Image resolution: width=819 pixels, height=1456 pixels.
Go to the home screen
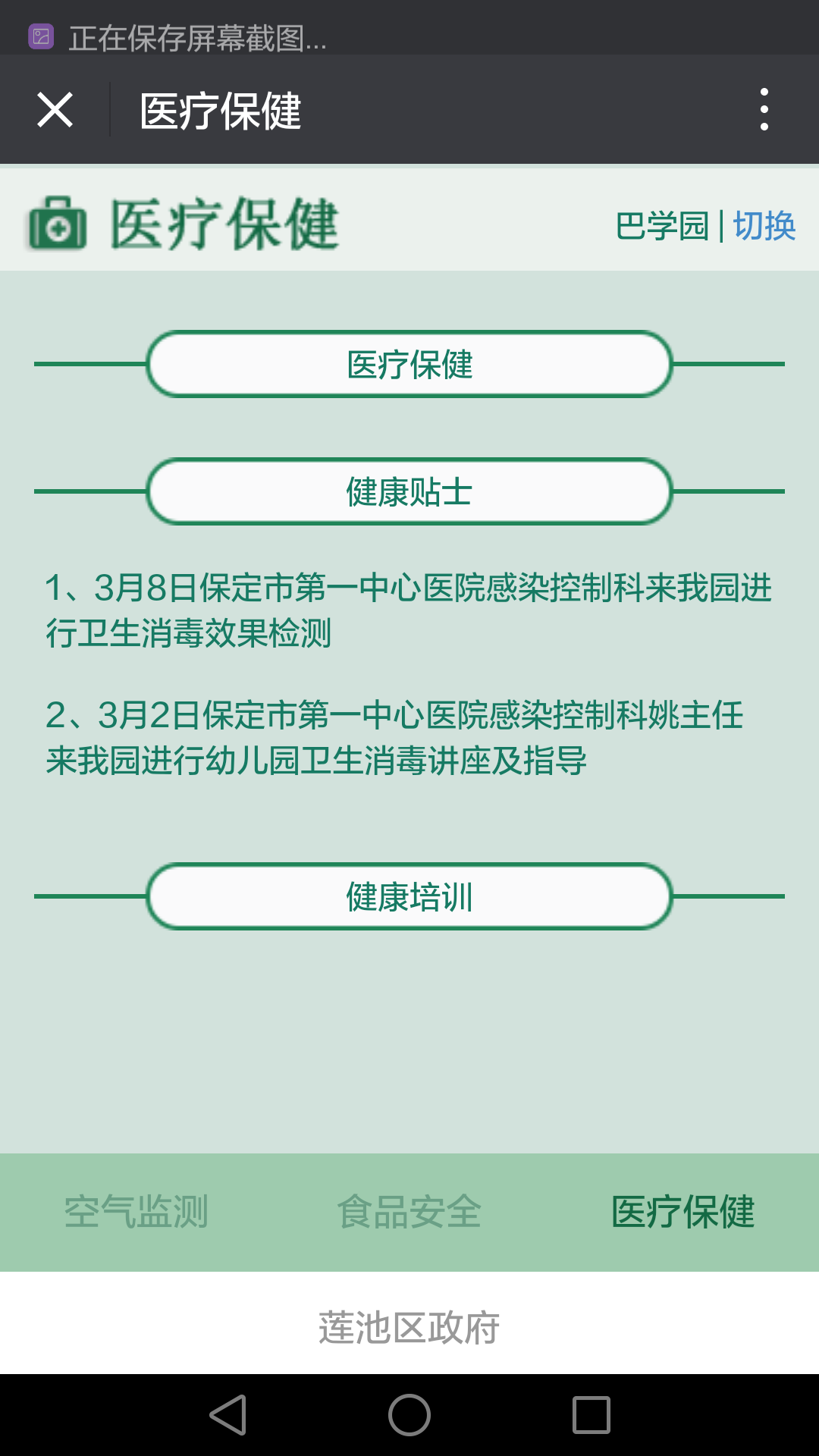click(409, 1415)
